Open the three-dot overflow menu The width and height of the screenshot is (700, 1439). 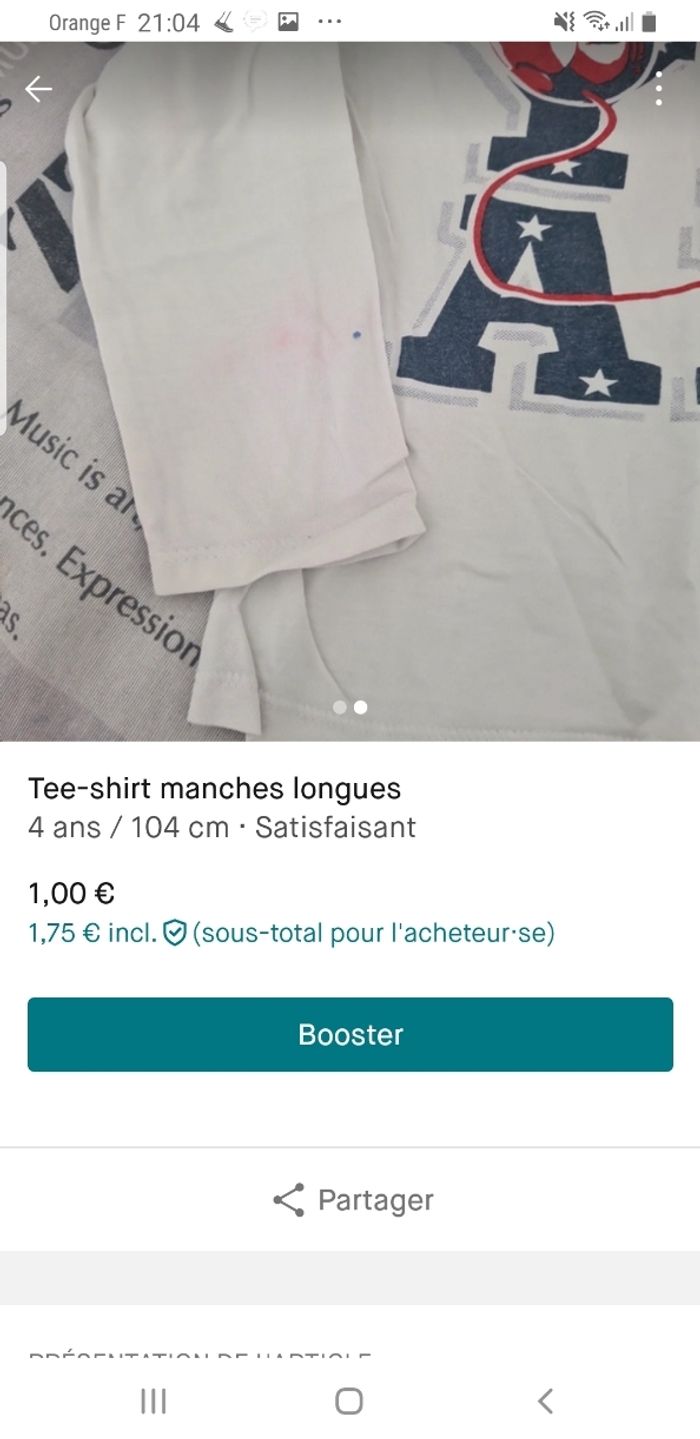point(658,89)
